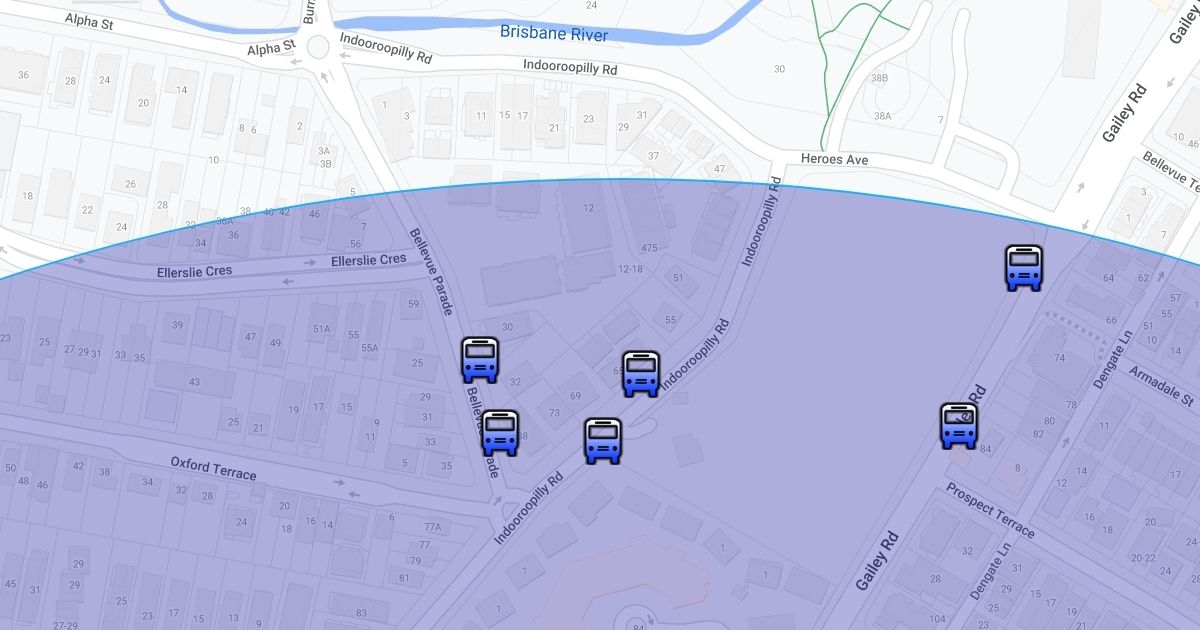Select bus stop marker beside building 30
This screenshot has height=630, width=1200.
point(480,361)
